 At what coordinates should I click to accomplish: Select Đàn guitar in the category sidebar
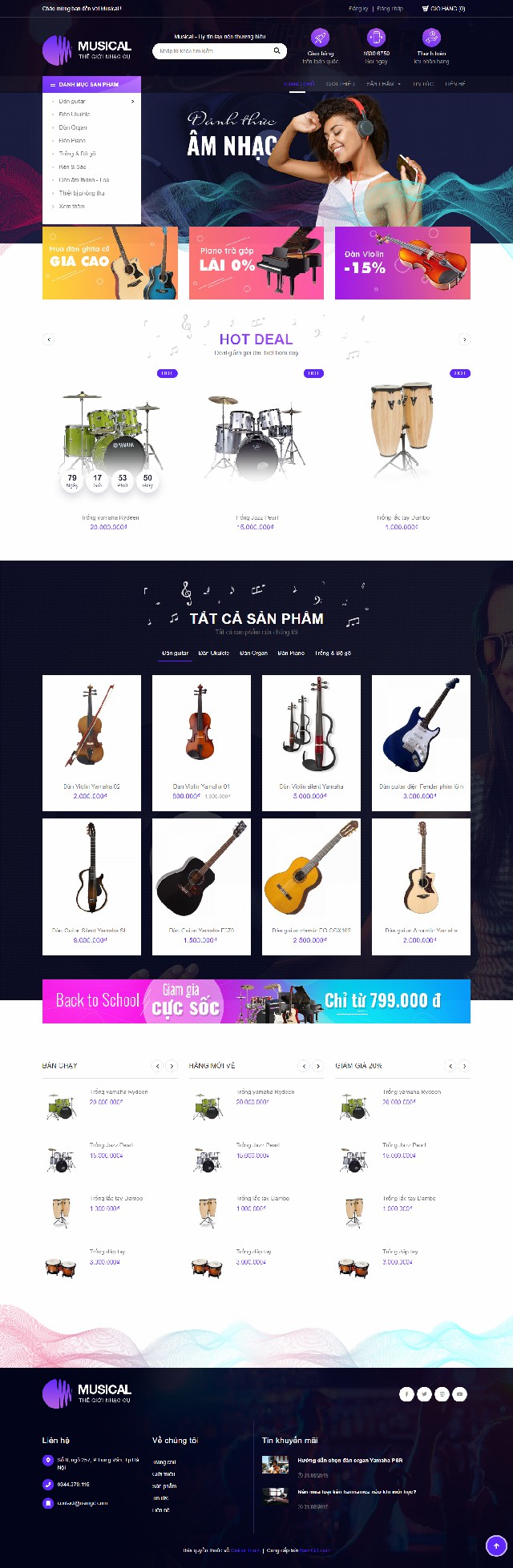click(x=72, y=102)
